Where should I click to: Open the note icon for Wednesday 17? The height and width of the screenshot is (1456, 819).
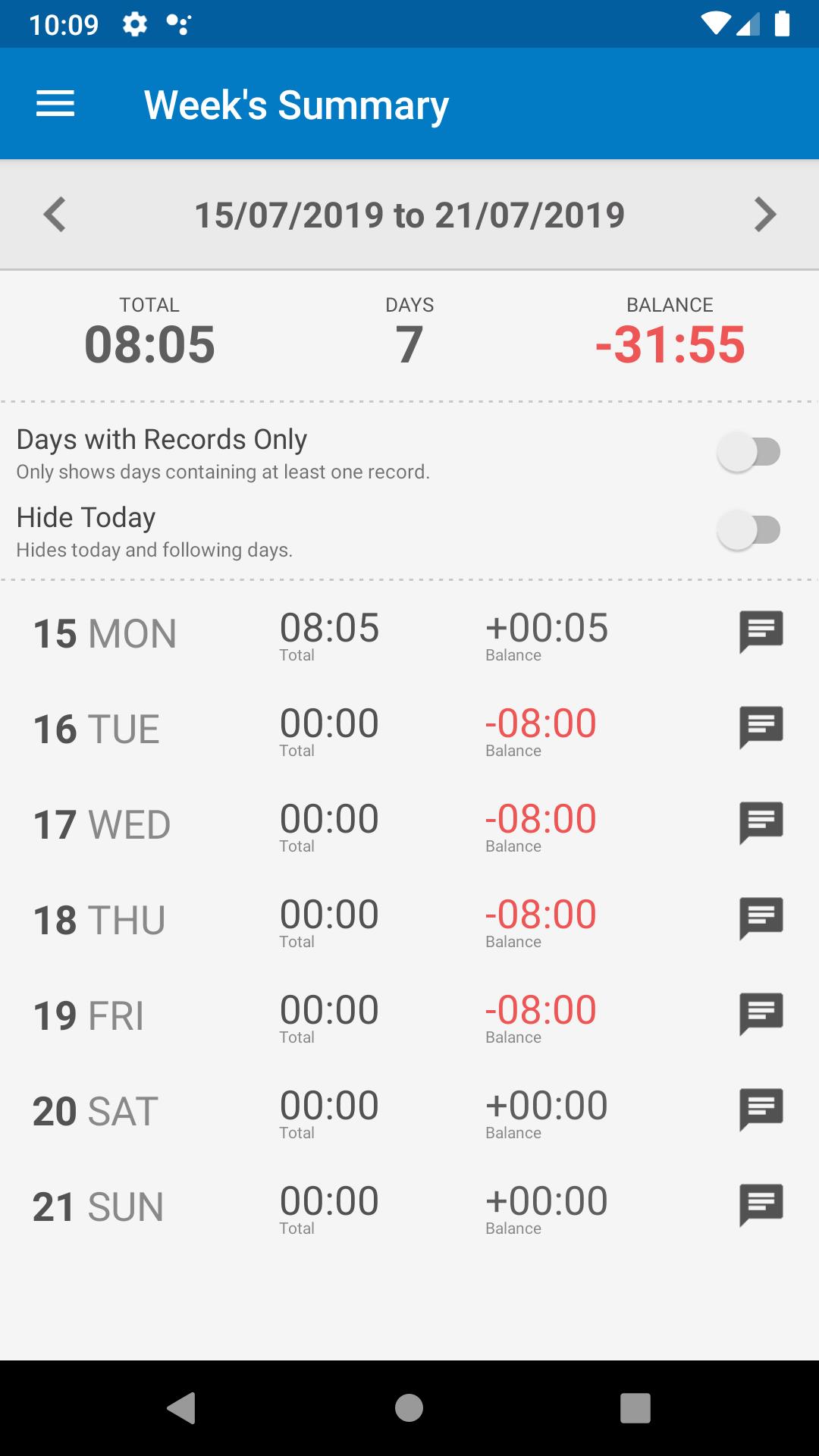pos(761,821)
